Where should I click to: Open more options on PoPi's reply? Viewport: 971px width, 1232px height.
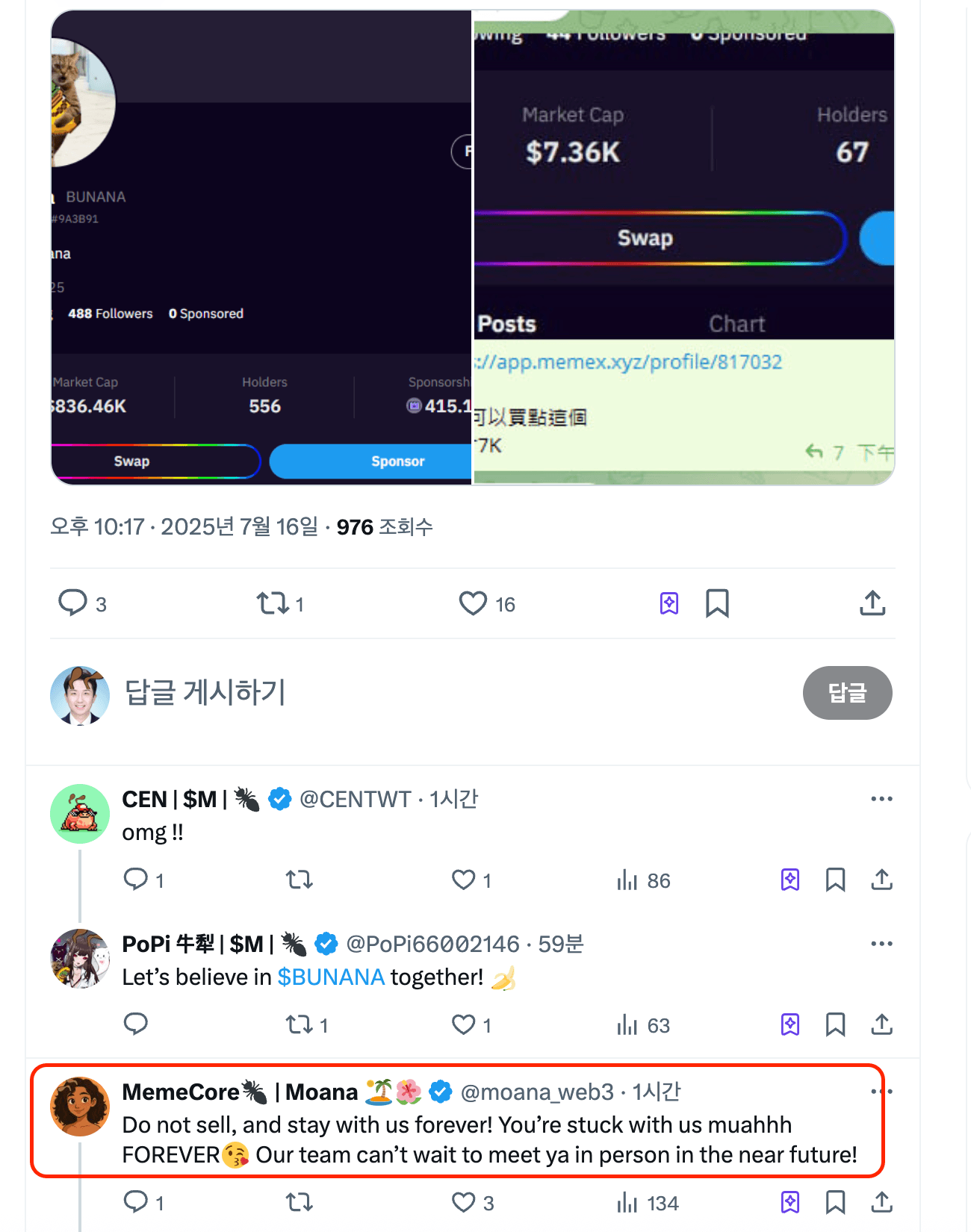pos(881,944)
